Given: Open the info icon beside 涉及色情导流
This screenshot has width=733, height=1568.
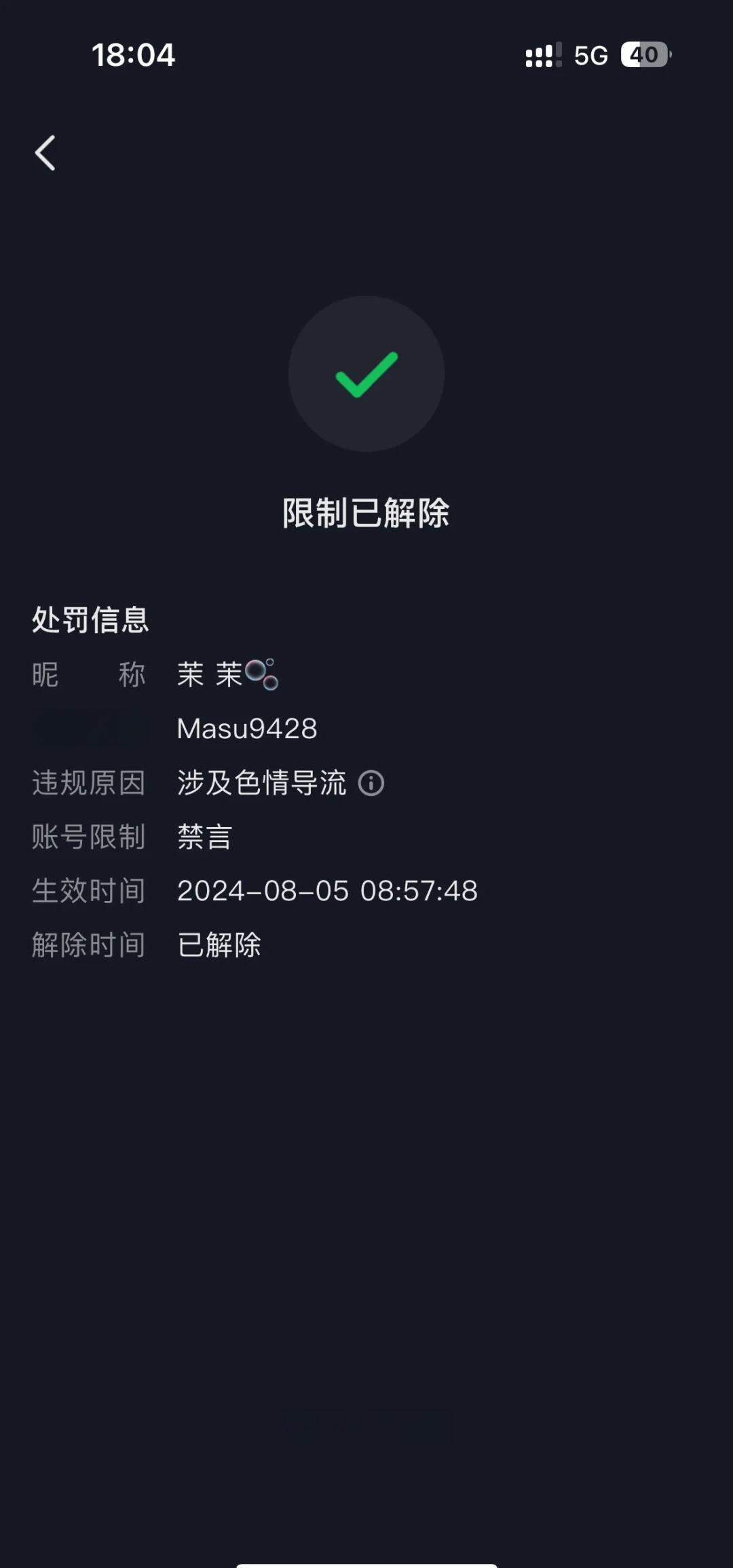Looking at the screenshot, I should point(371,783).
